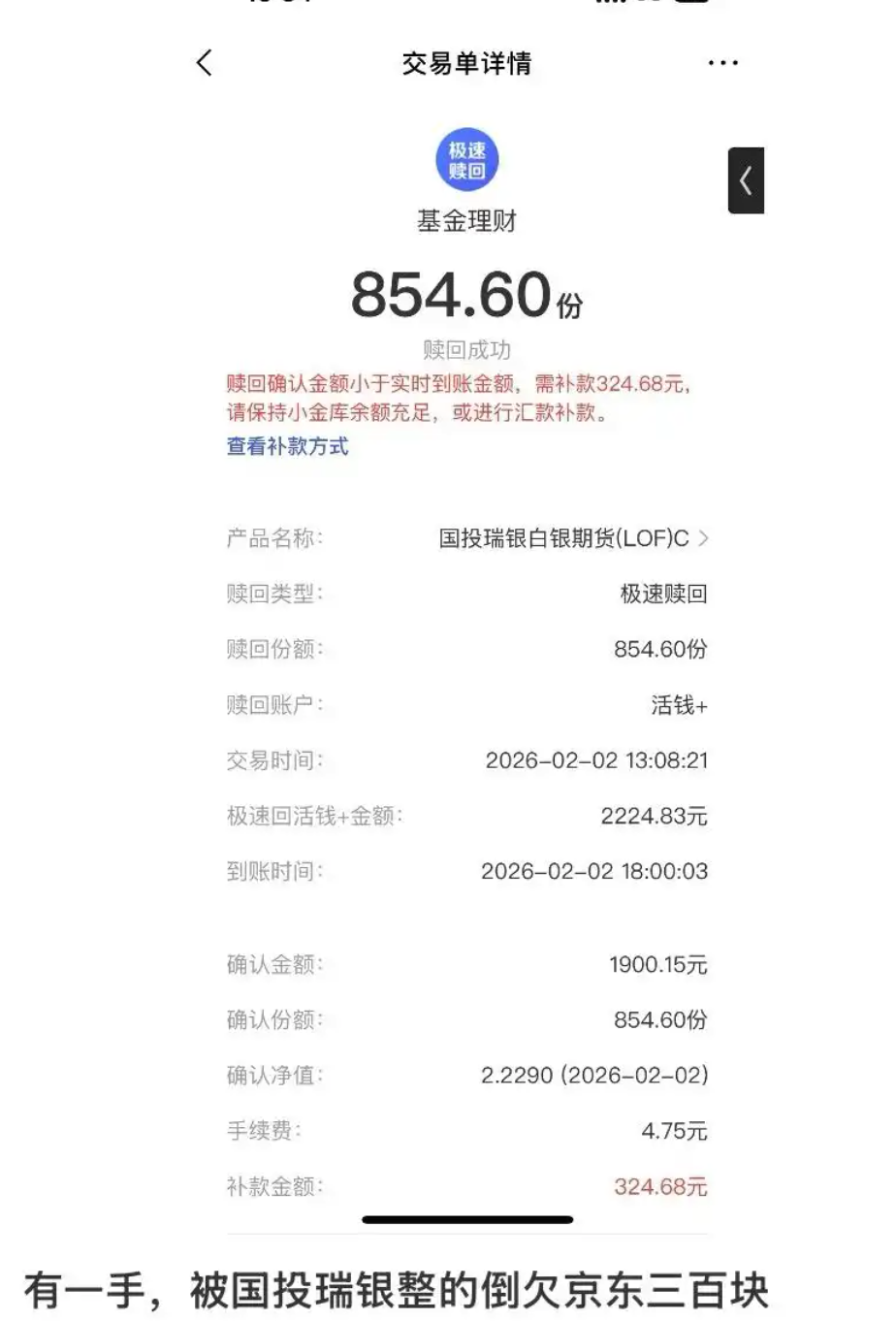Open product 国投瑞银白银期货(LOF)C details

click(574, 538)
